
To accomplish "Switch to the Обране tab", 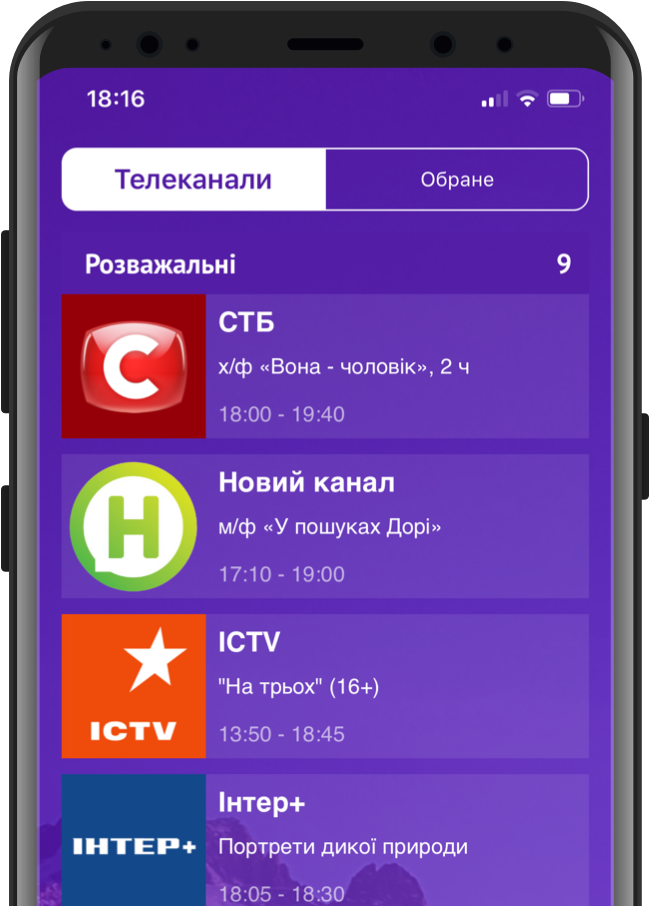I will pos(457,180).
